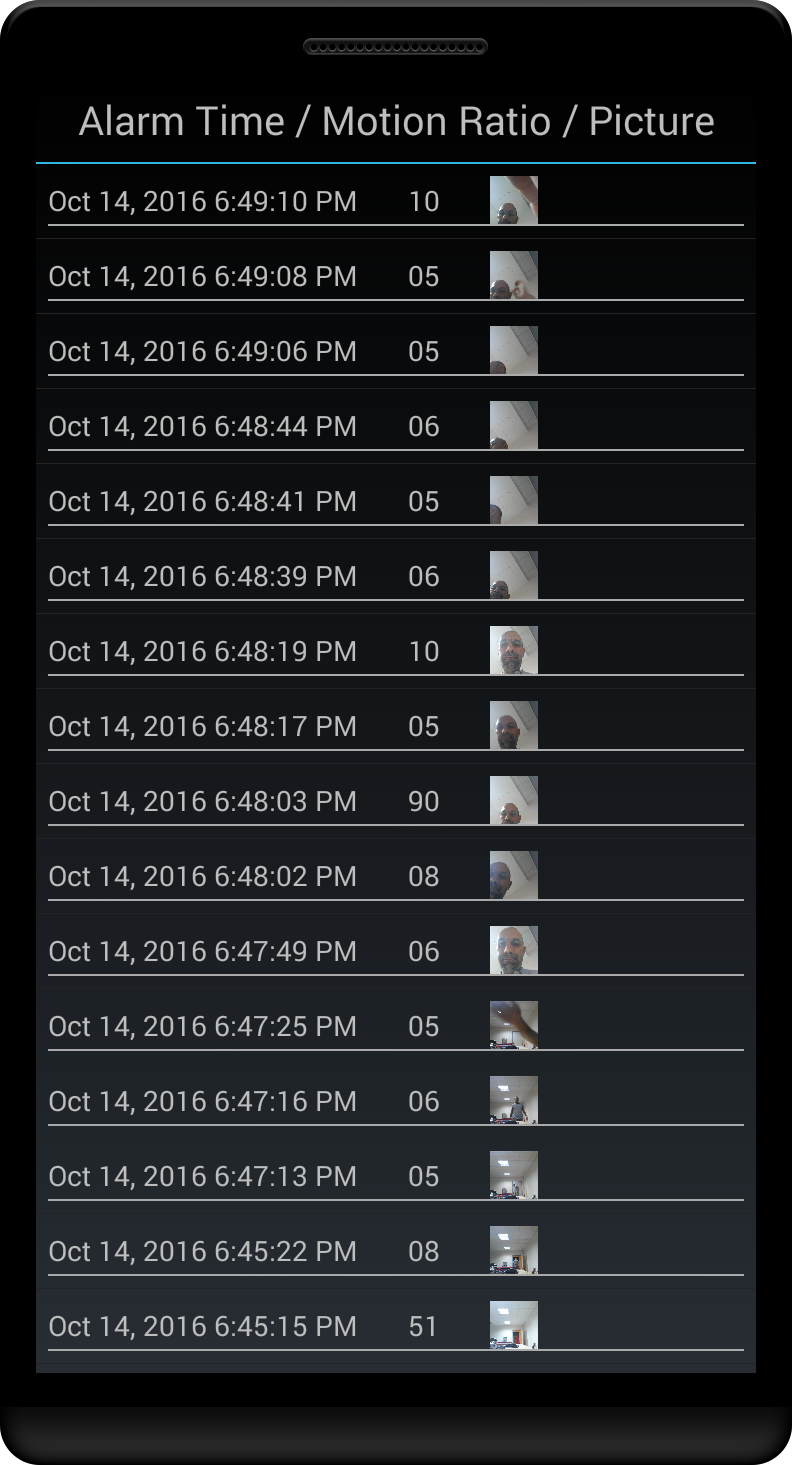
Task: Tap the 6:48:02 PM alarm row
Action: pos(396,876)
